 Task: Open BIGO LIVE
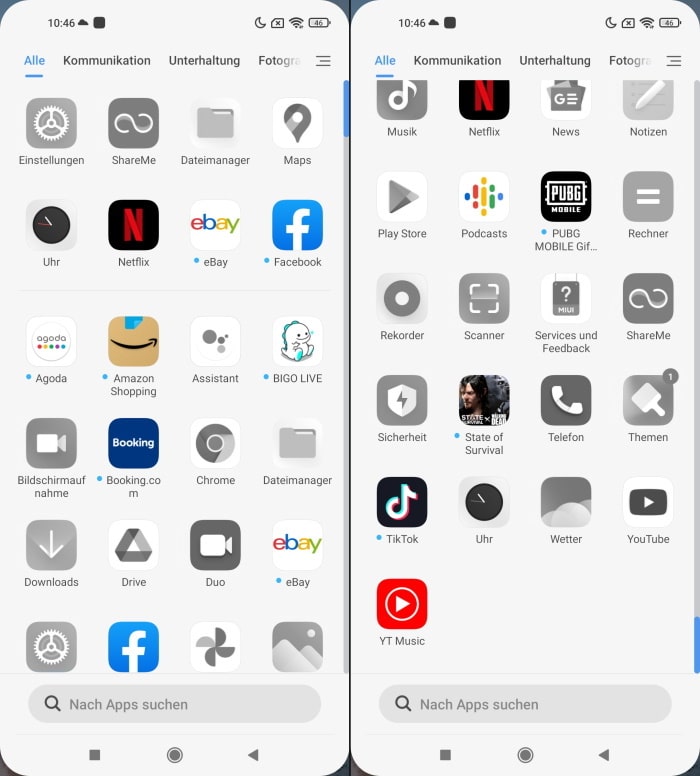click(x=297, y=342)
